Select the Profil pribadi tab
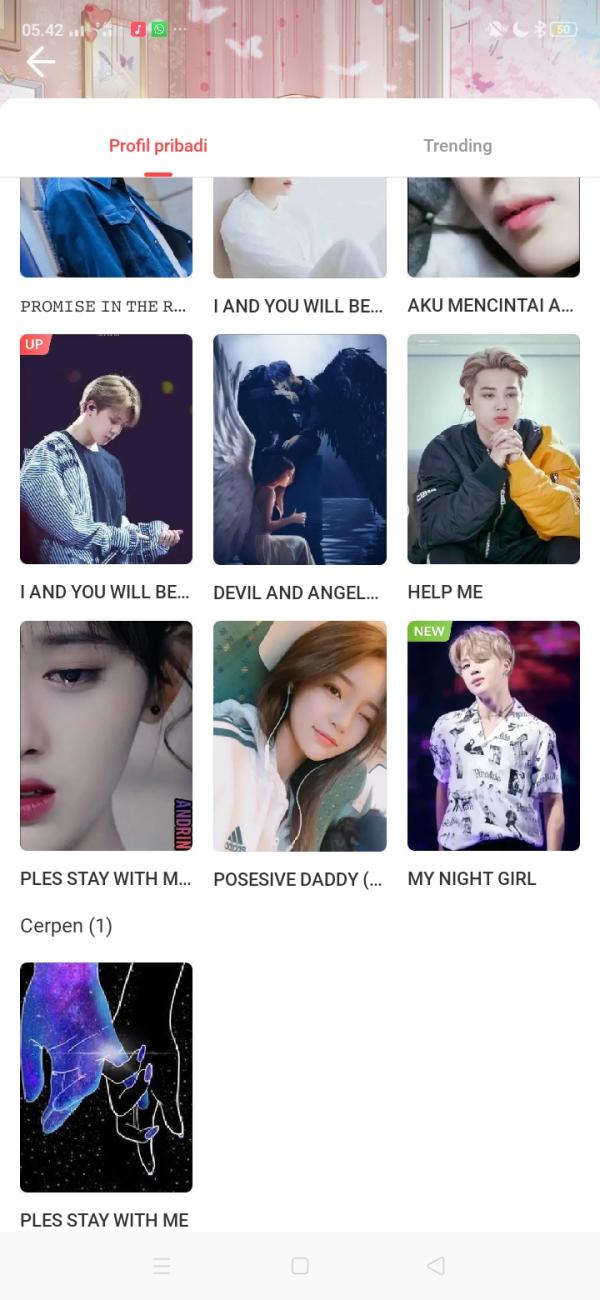The width and height of the screenshot is (600, 1300). pos(158,146)
